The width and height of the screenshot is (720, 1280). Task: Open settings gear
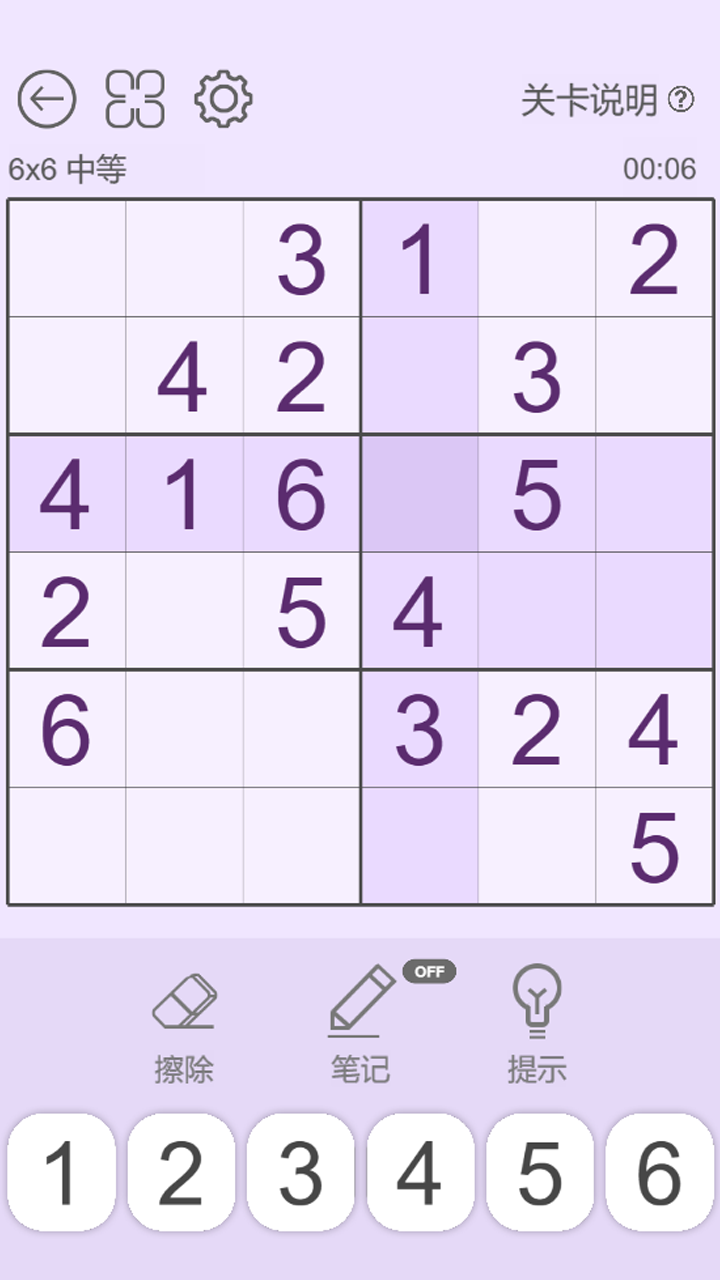coord(223,99)
